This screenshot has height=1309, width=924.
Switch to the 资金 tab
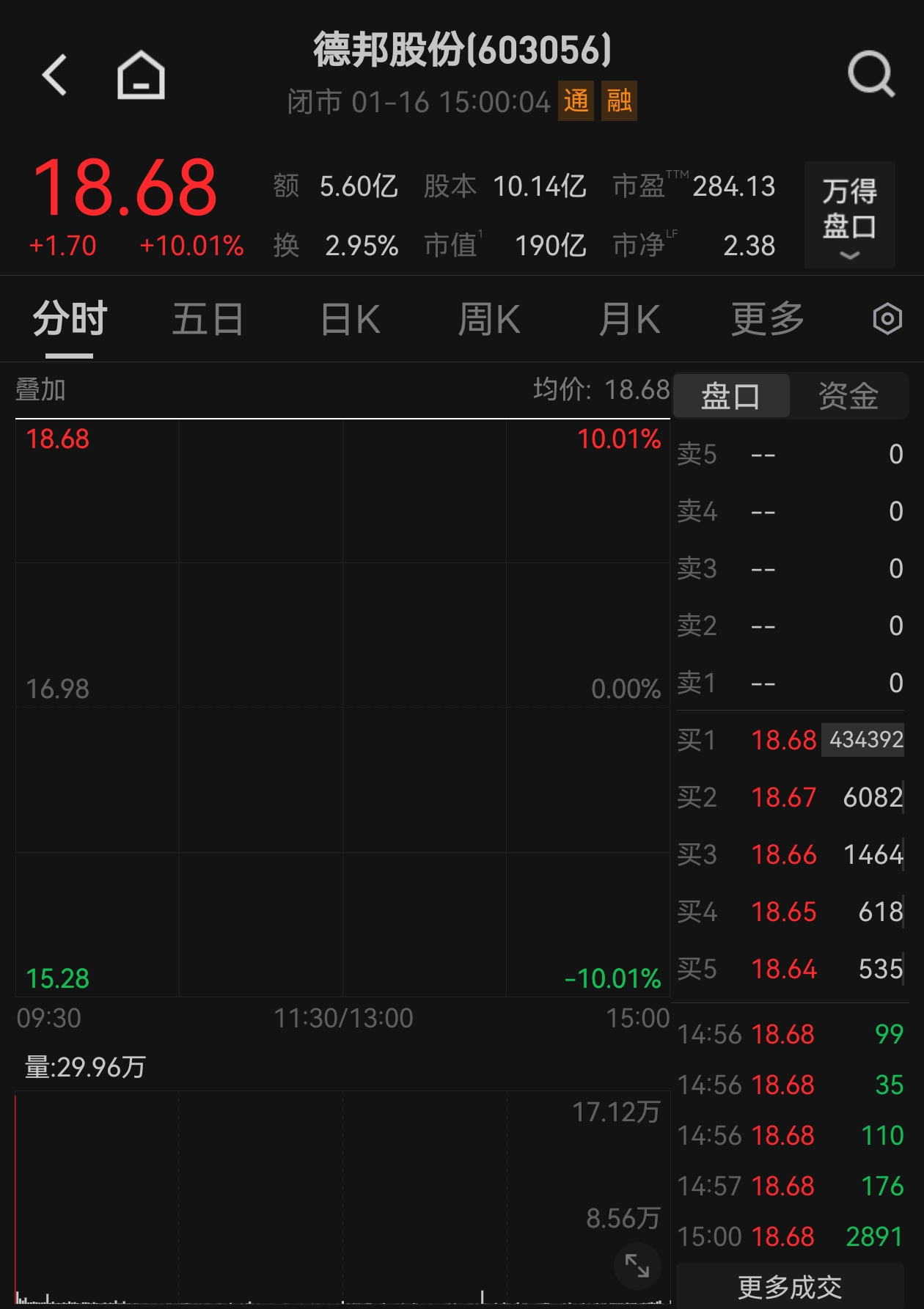coord(848,396)
